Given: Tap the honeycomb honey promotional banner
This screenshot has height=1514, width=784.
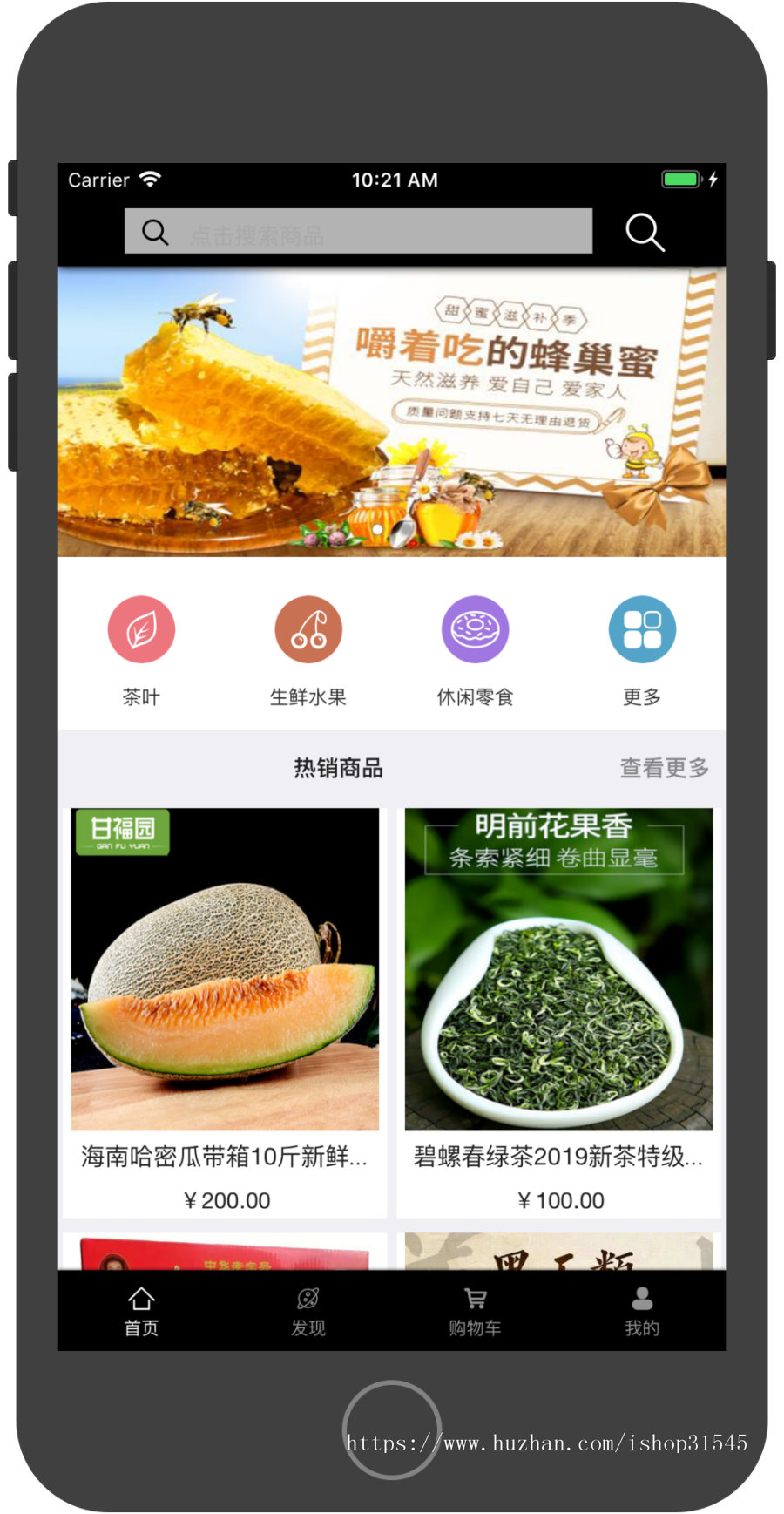Looking at the screenshot, I should coord(391,412).
